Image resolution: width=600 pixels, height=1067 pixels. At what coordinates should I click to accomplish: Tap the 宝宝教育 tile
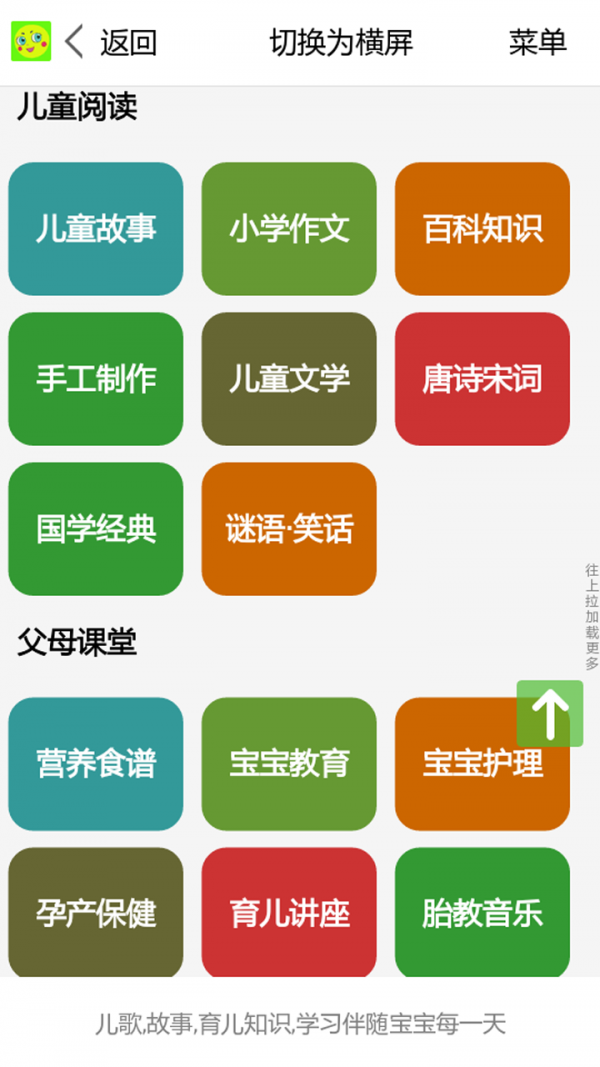[x=289, y=764]
